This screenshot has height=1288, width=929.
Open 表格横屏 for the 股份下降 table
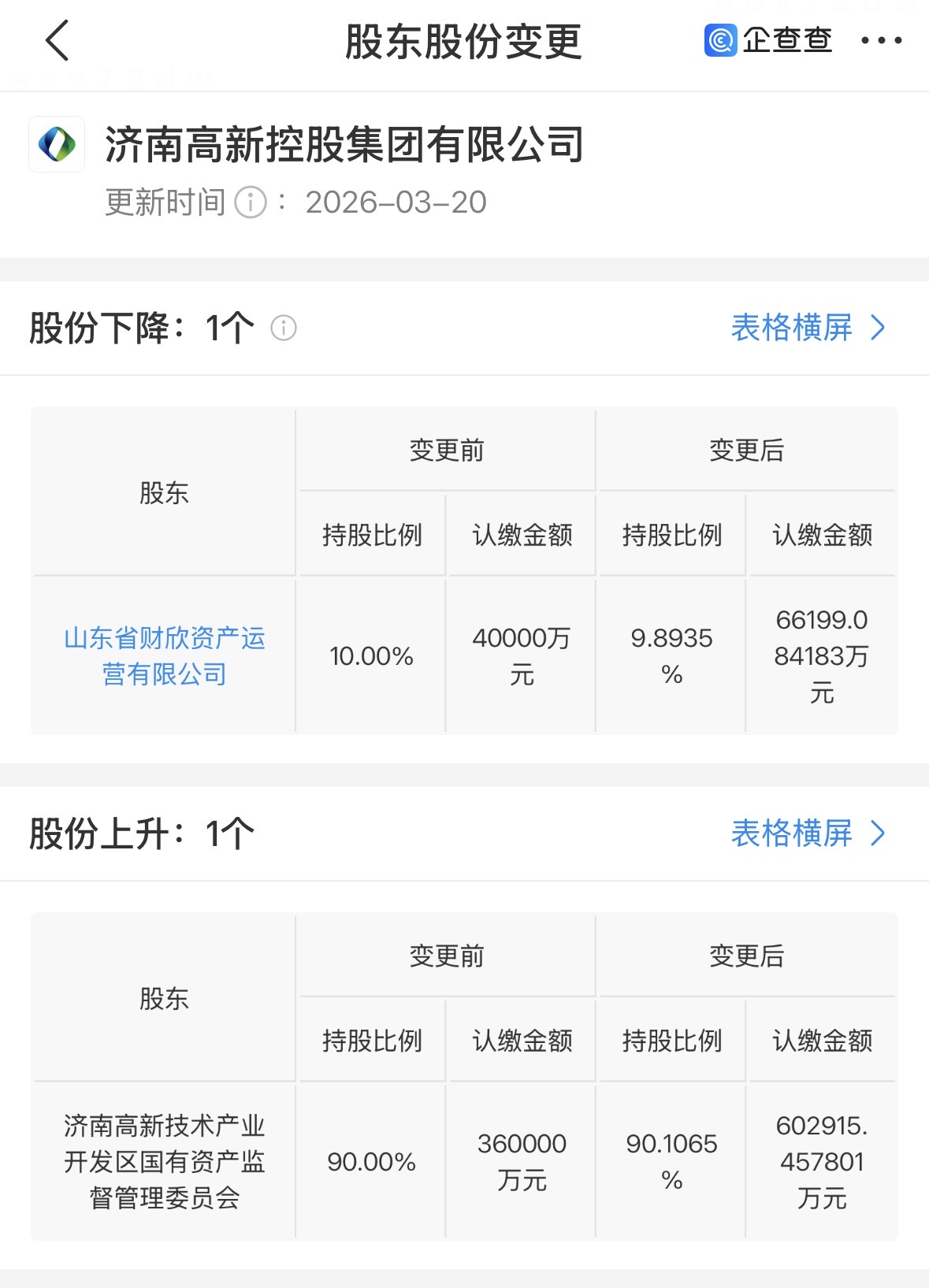[x=808, y=328]
